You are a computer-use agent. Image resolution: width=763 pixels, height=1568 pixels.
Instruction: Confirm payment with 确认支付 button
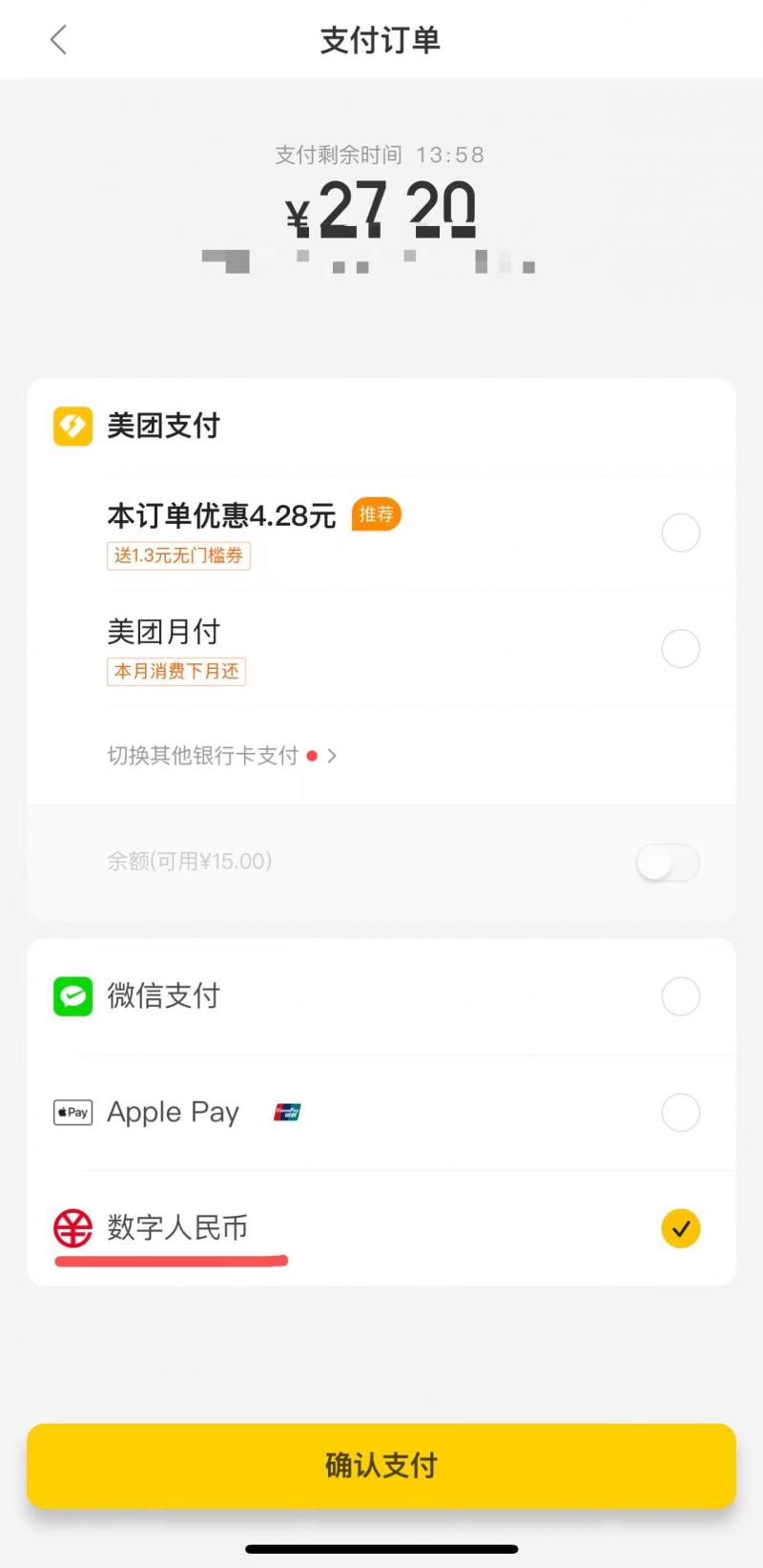[381, 1465]
